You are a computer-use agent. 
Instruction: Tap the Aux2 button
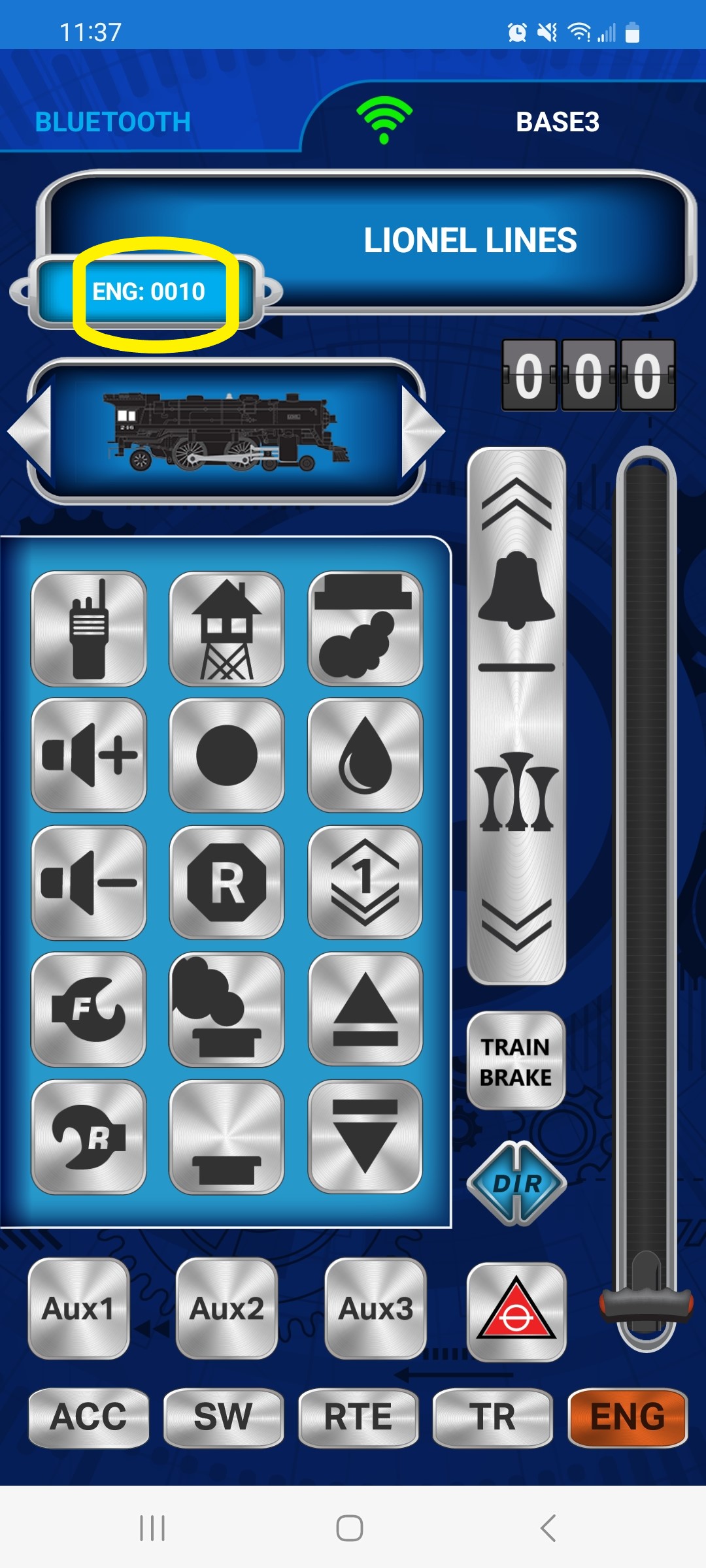point(227,1309)
